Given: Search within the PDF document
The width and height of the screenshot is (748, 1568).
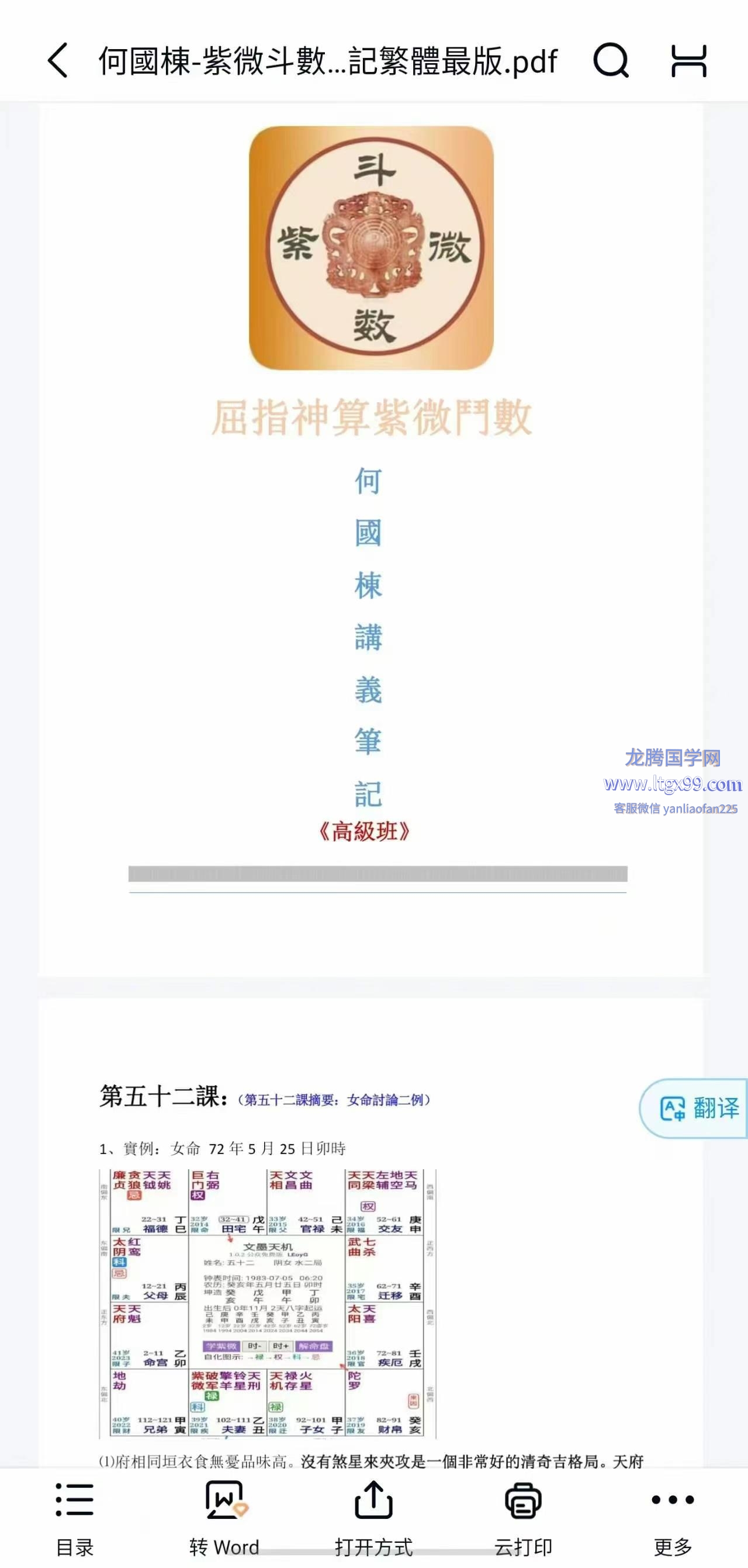Looking at the screenshot, I should [611, 60].
